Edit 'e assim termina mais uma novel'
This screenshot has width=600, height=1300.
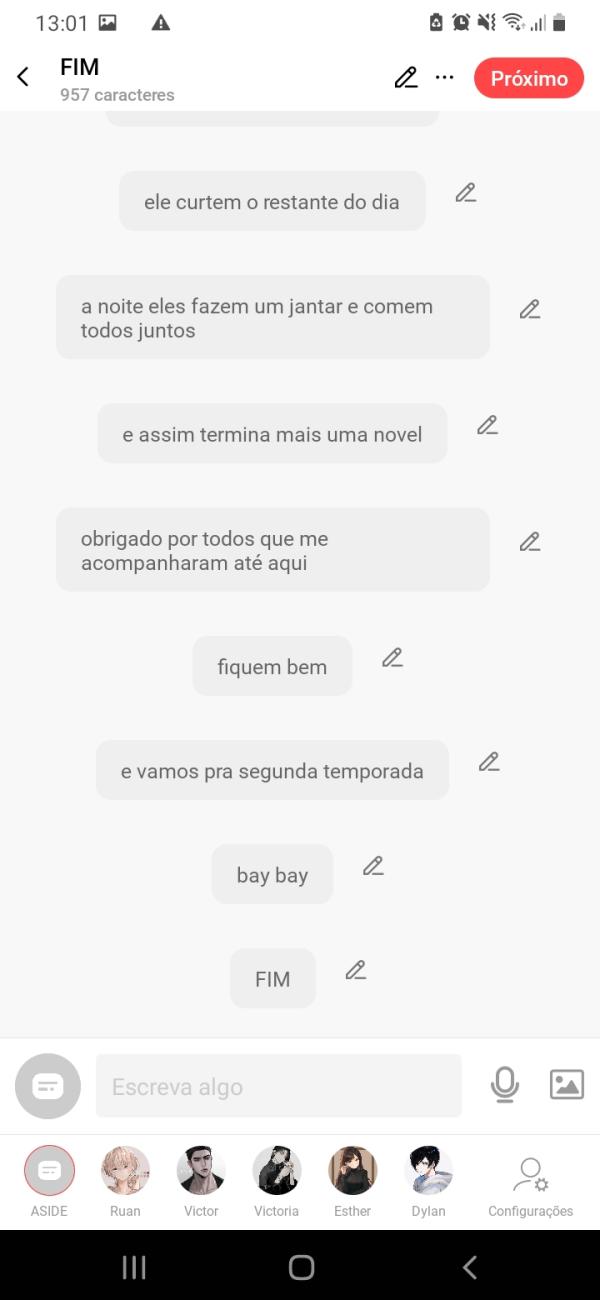click(x=487, y=426)
